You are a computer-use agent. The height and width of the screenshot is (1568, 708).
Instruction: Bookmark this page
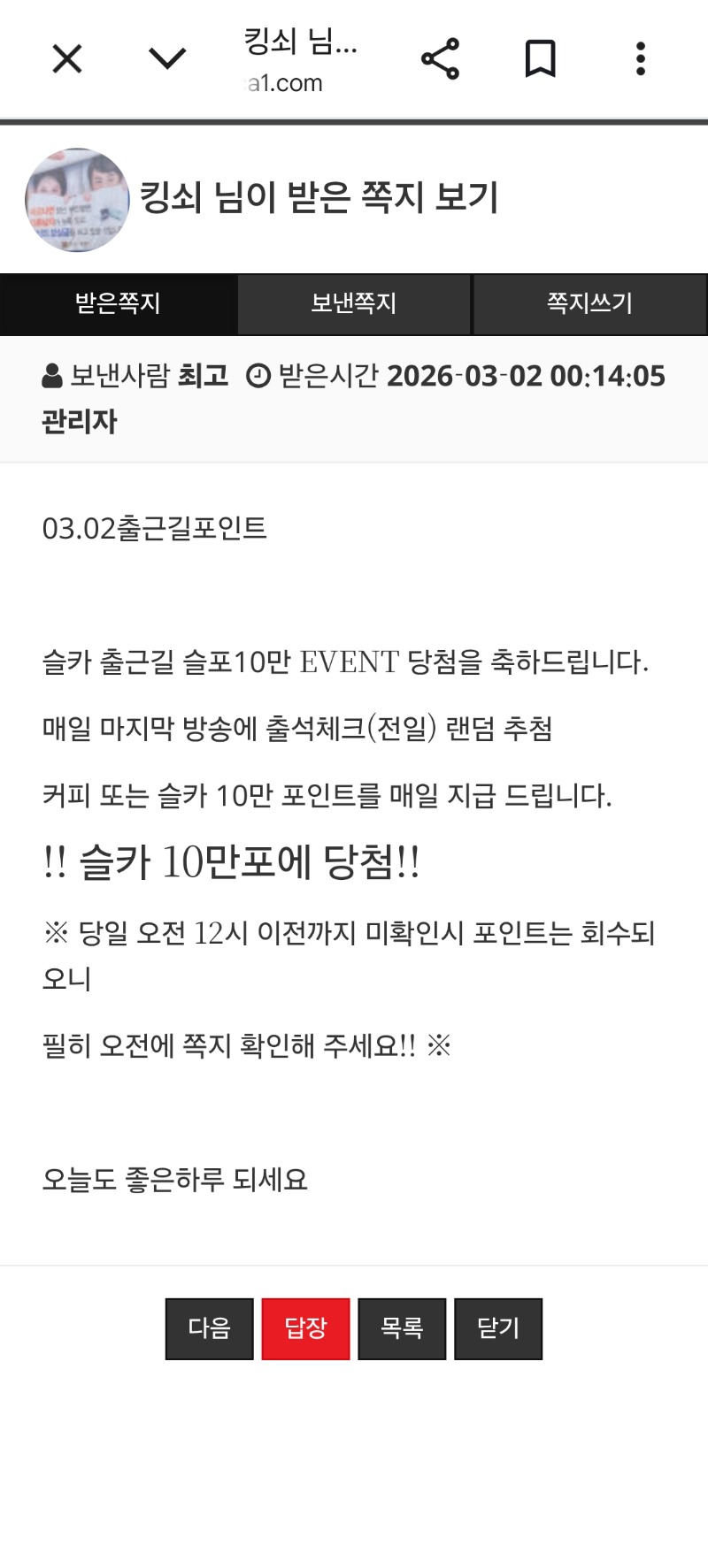[540, 59]
